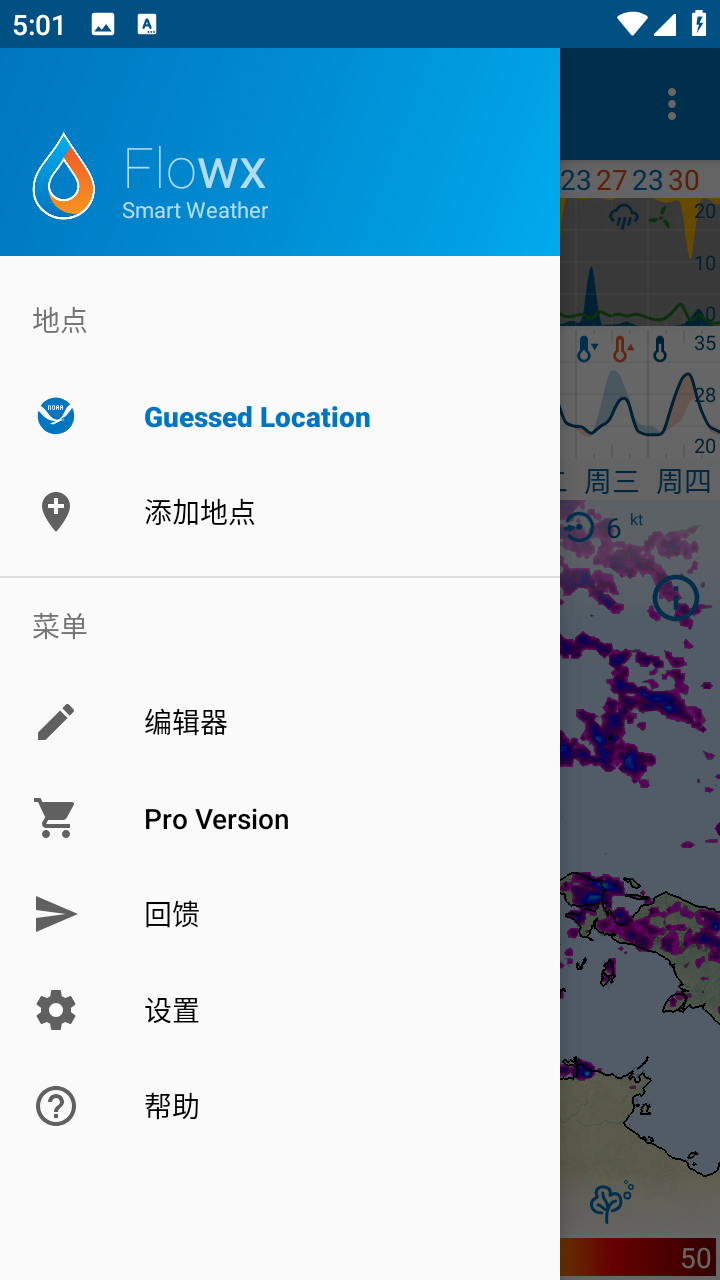Select Guessed Location in the drawer

257,417
